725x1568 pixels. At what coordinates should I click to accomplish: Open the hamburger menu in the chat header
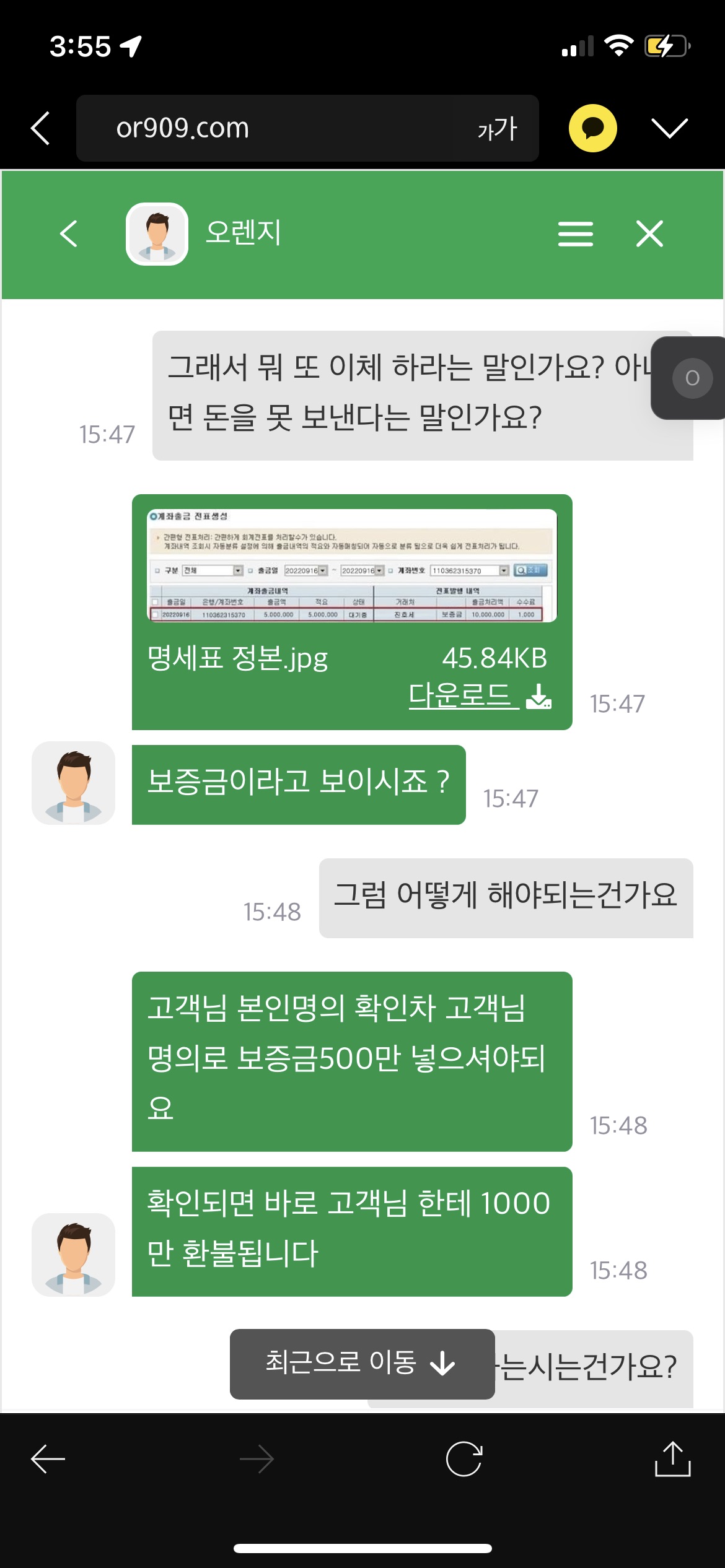tap(575, 234)
